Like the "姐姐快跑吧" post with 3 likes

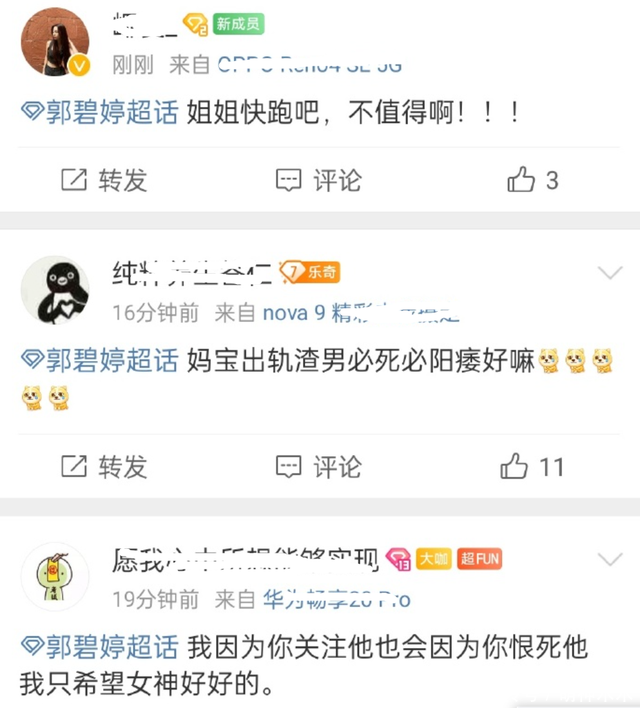(532, 180)
